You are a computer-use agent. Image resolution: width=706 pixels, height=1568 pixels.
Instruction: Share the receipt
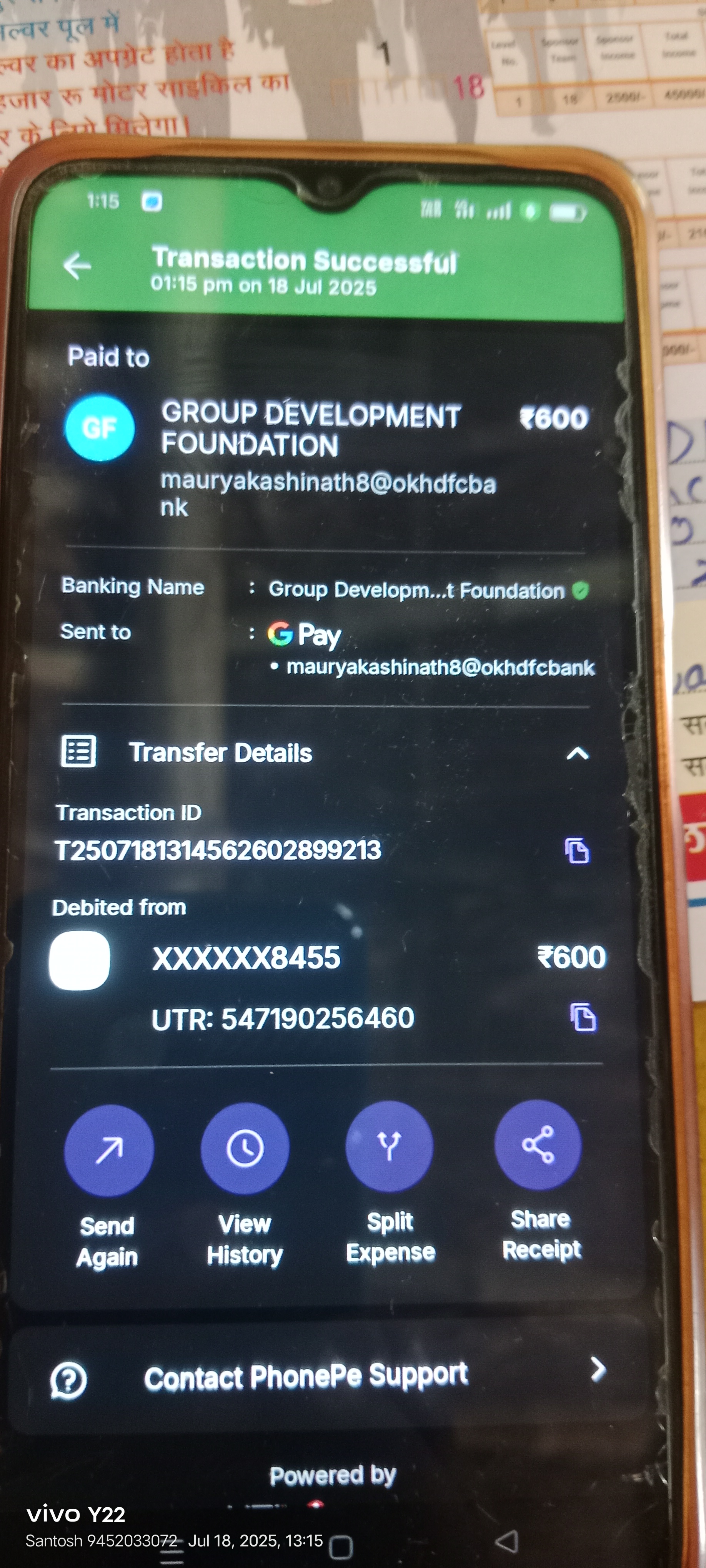point(538,1145)
